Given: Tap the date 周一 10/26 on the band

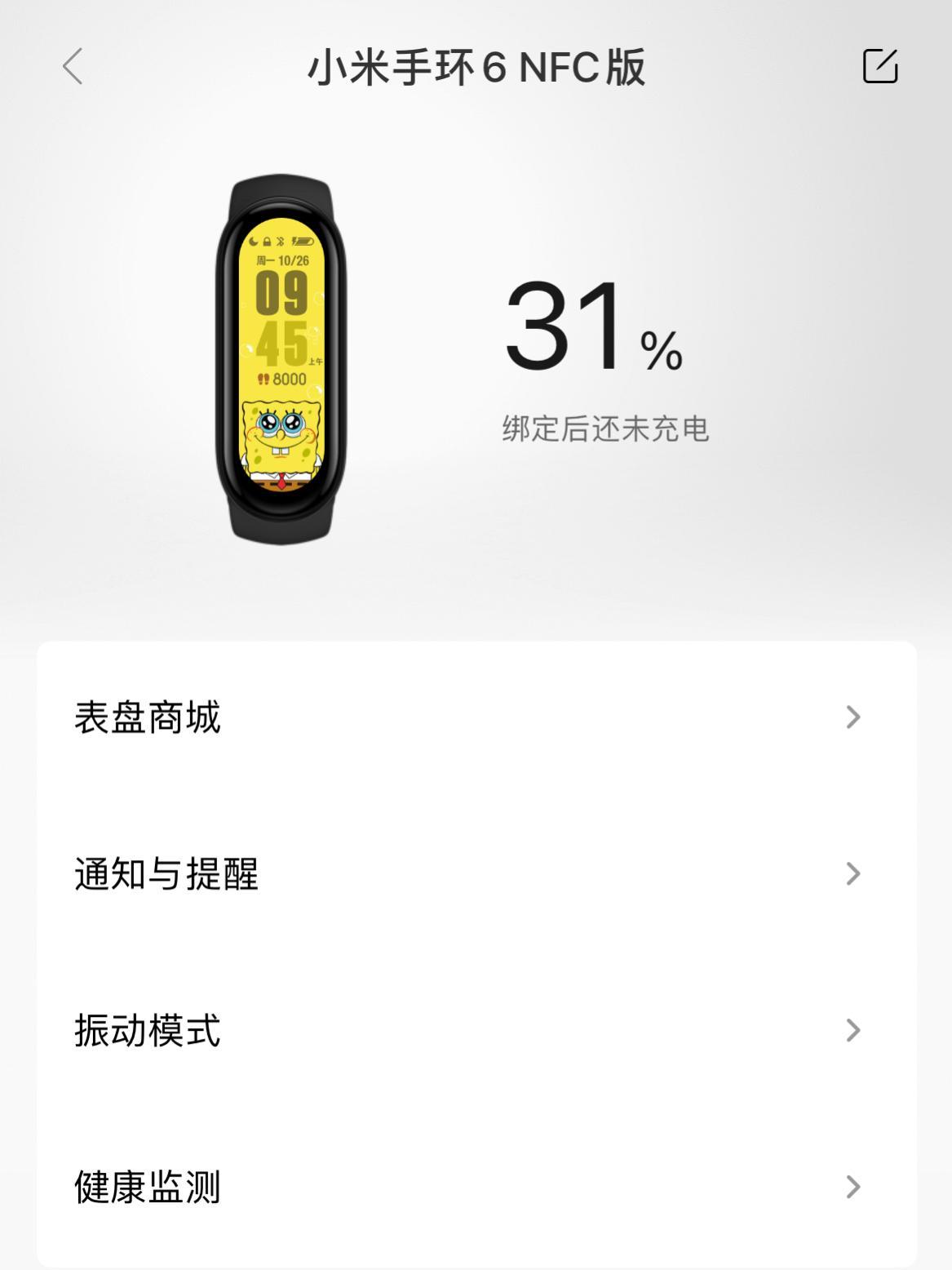Looking at the screenshot, I should click(x=283, y=260).
